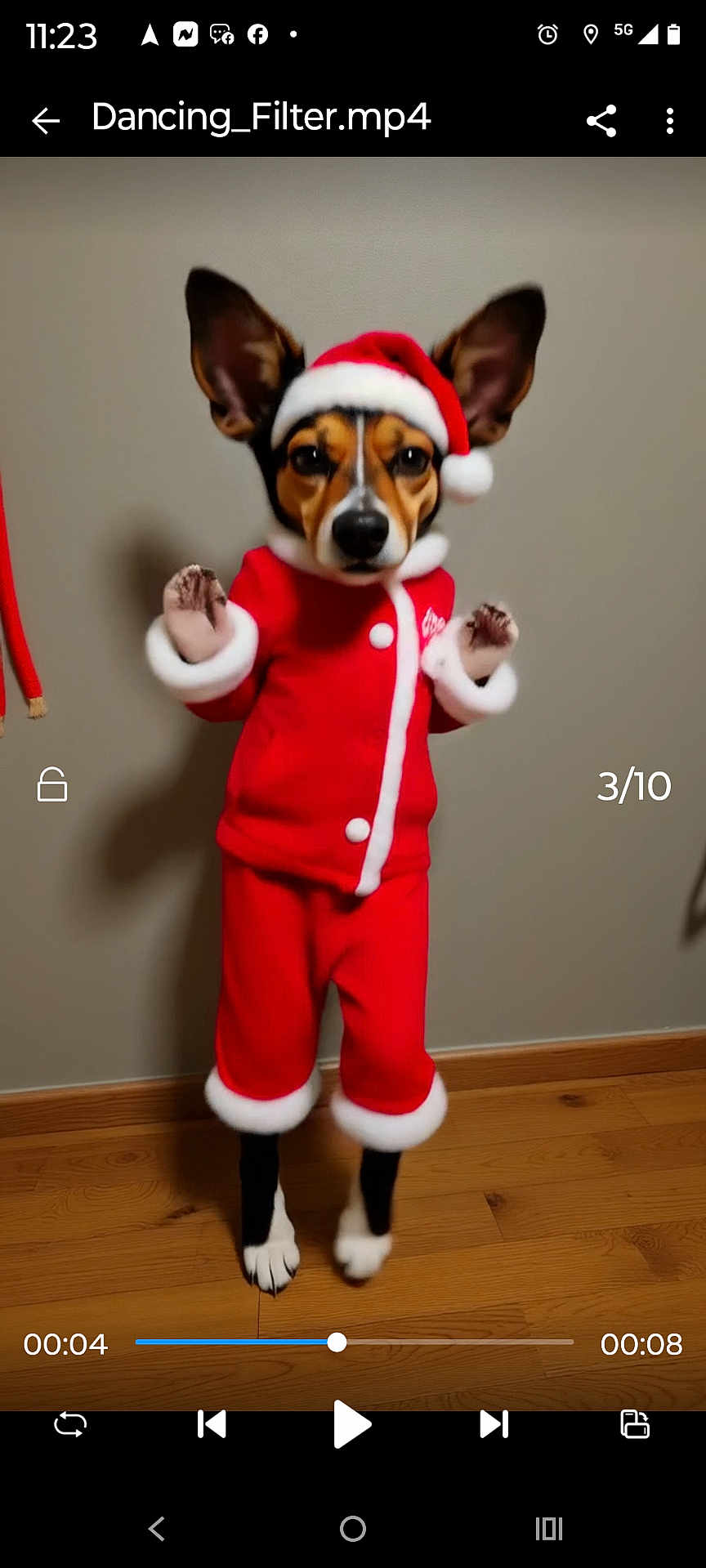Skip to the previous video
This screenshot has width=706, height=1568.
(212, 1424)
